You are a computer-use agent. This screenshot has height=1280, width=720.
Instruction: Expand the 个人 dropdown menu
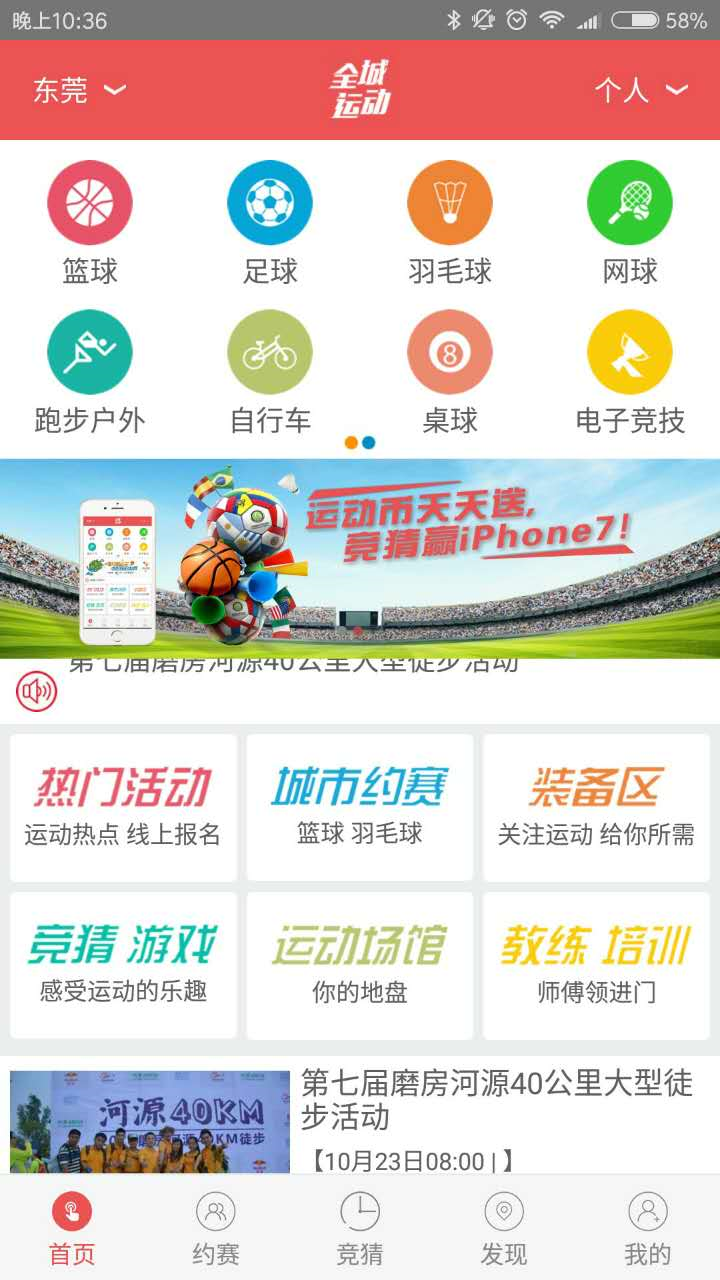point(640,91)
